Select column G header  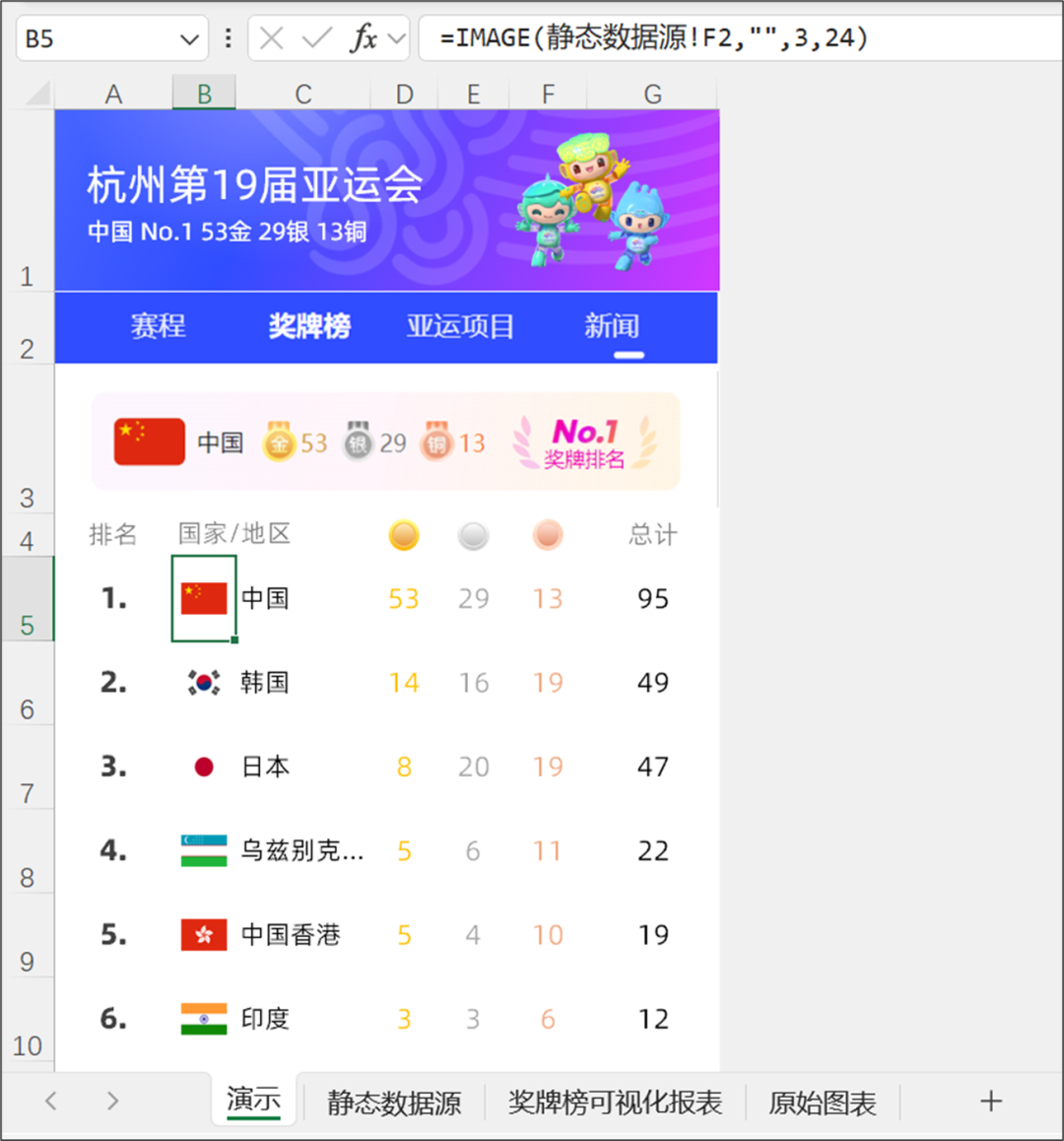point(652,95)
